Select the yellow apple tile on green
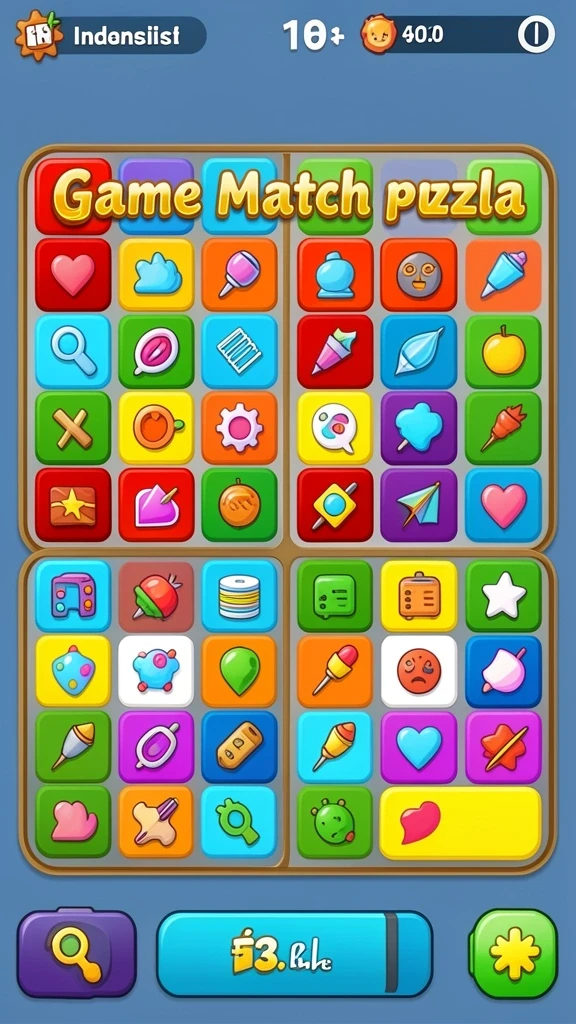Screen dimensions: 576x1024 pyautogui.click(x=504, y=352)
